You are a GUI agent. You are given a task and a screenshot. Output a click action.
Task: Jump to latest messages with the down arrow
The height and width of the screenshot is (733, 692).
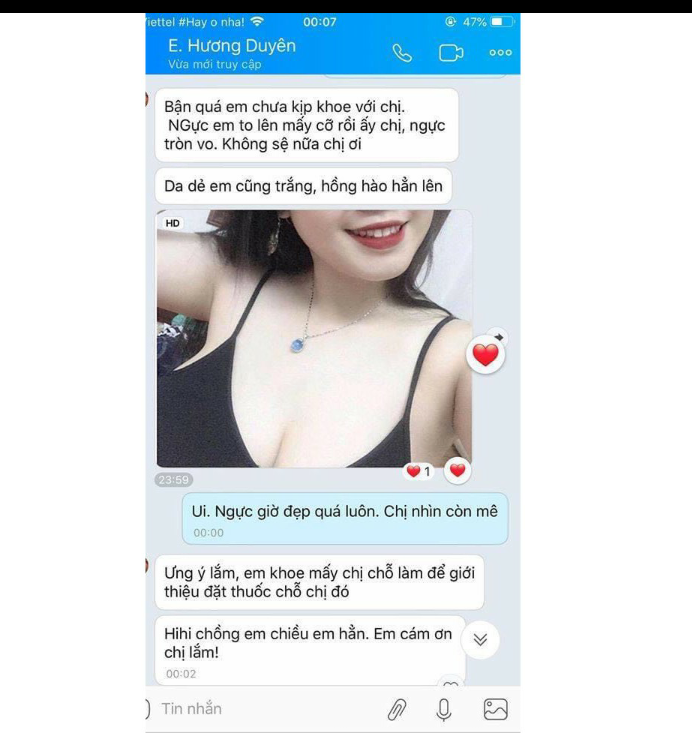tap(478, 640)
